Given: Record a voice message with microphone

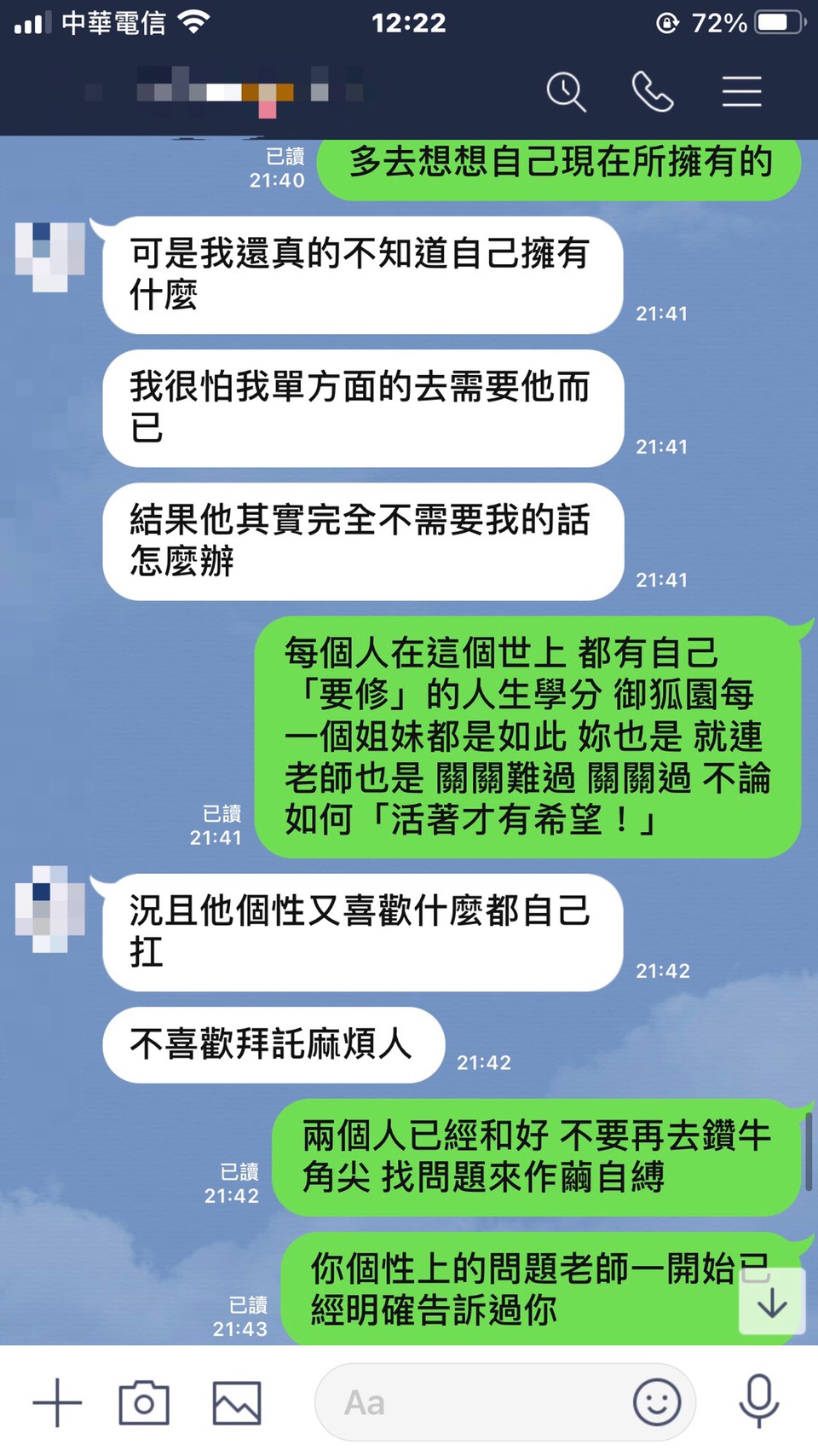Looking at the screenshot, I should (758, 1401).
